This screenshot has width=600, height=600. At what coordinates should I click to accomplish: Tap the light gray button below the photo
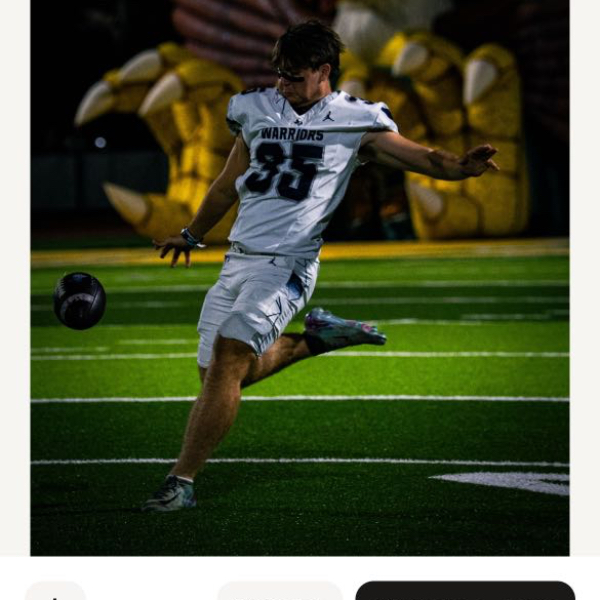(280, 591)
